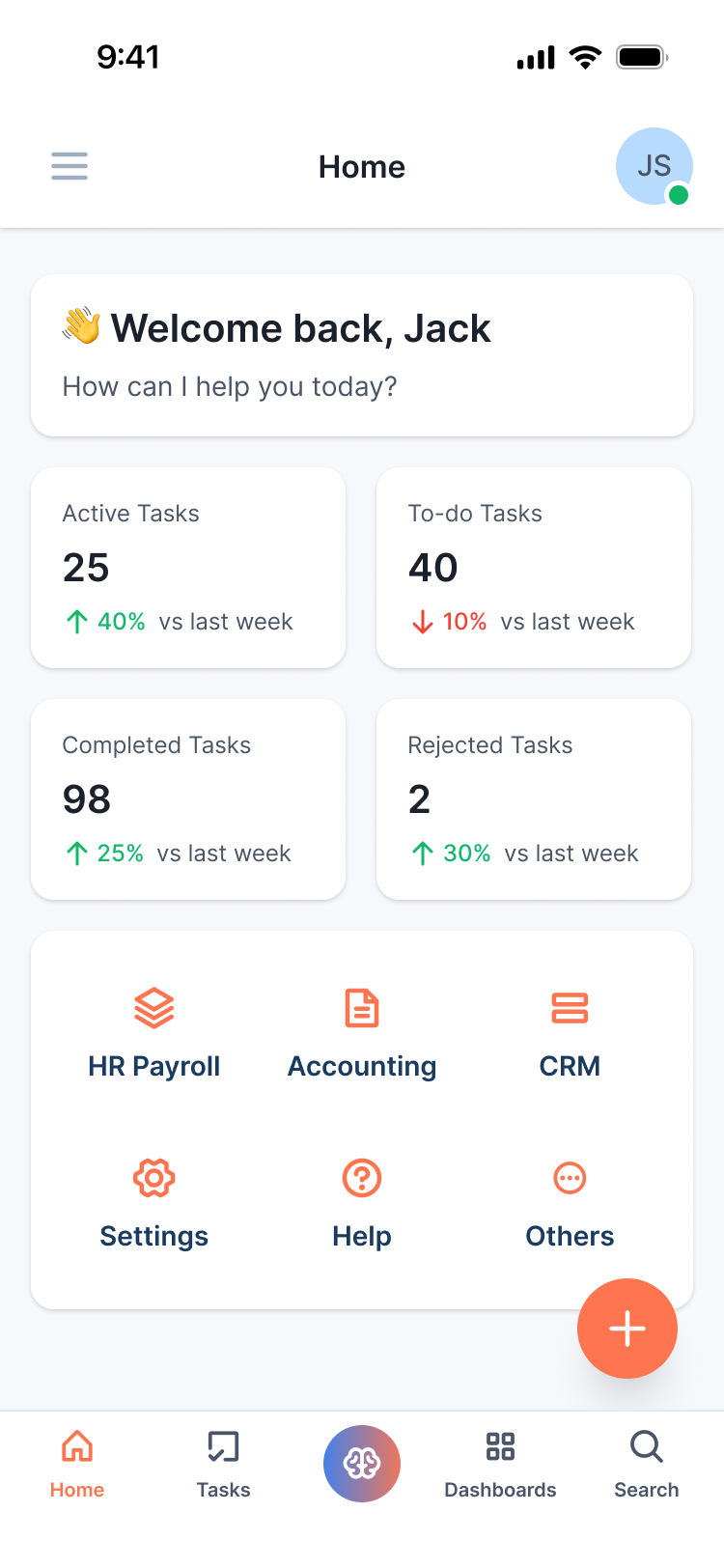This screenshot has height=1568, width=724.
Task: Open the AI brain assistant button
Action: pyautogui.click(x=362, y=1464)
